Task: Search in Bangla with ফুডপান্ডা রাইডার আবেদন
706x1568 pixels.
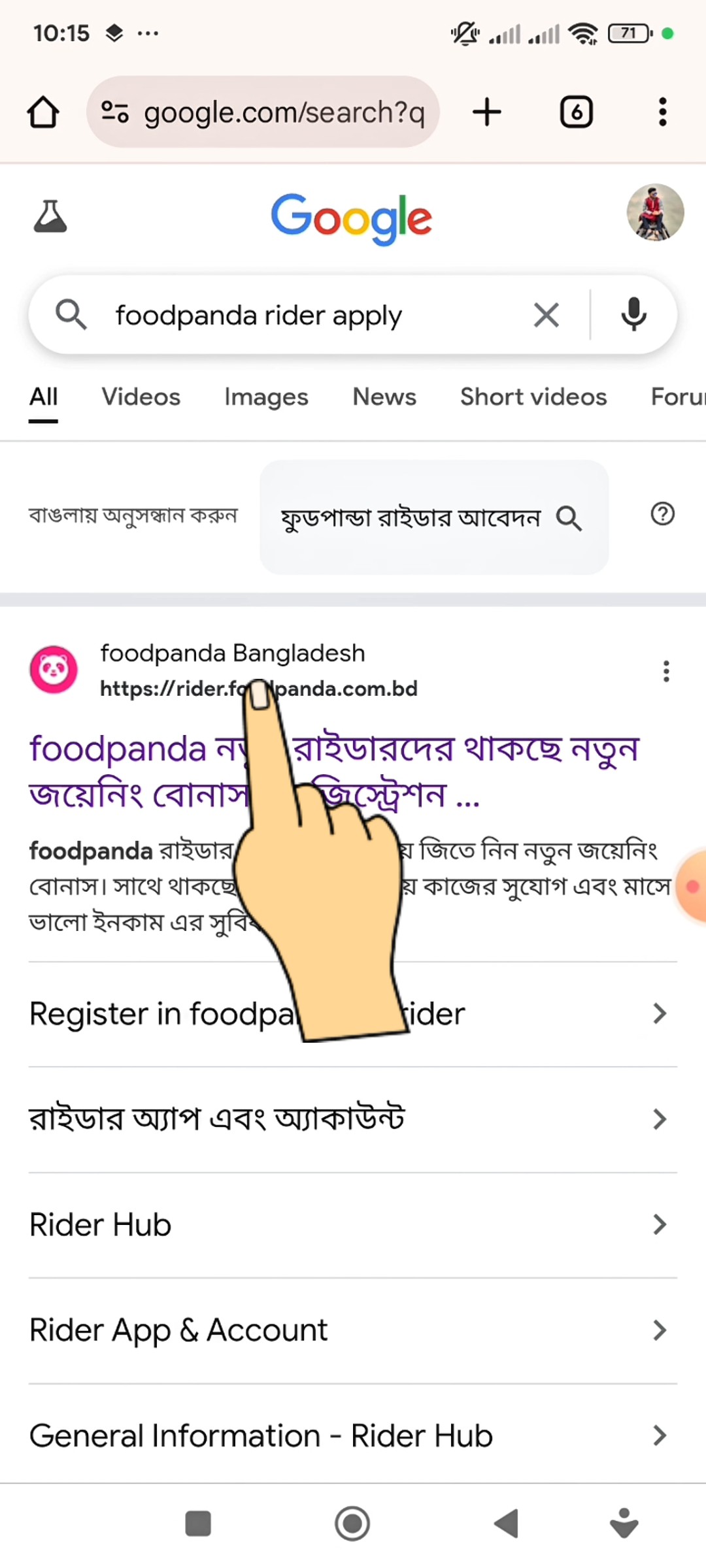Action: coord(433,518)
